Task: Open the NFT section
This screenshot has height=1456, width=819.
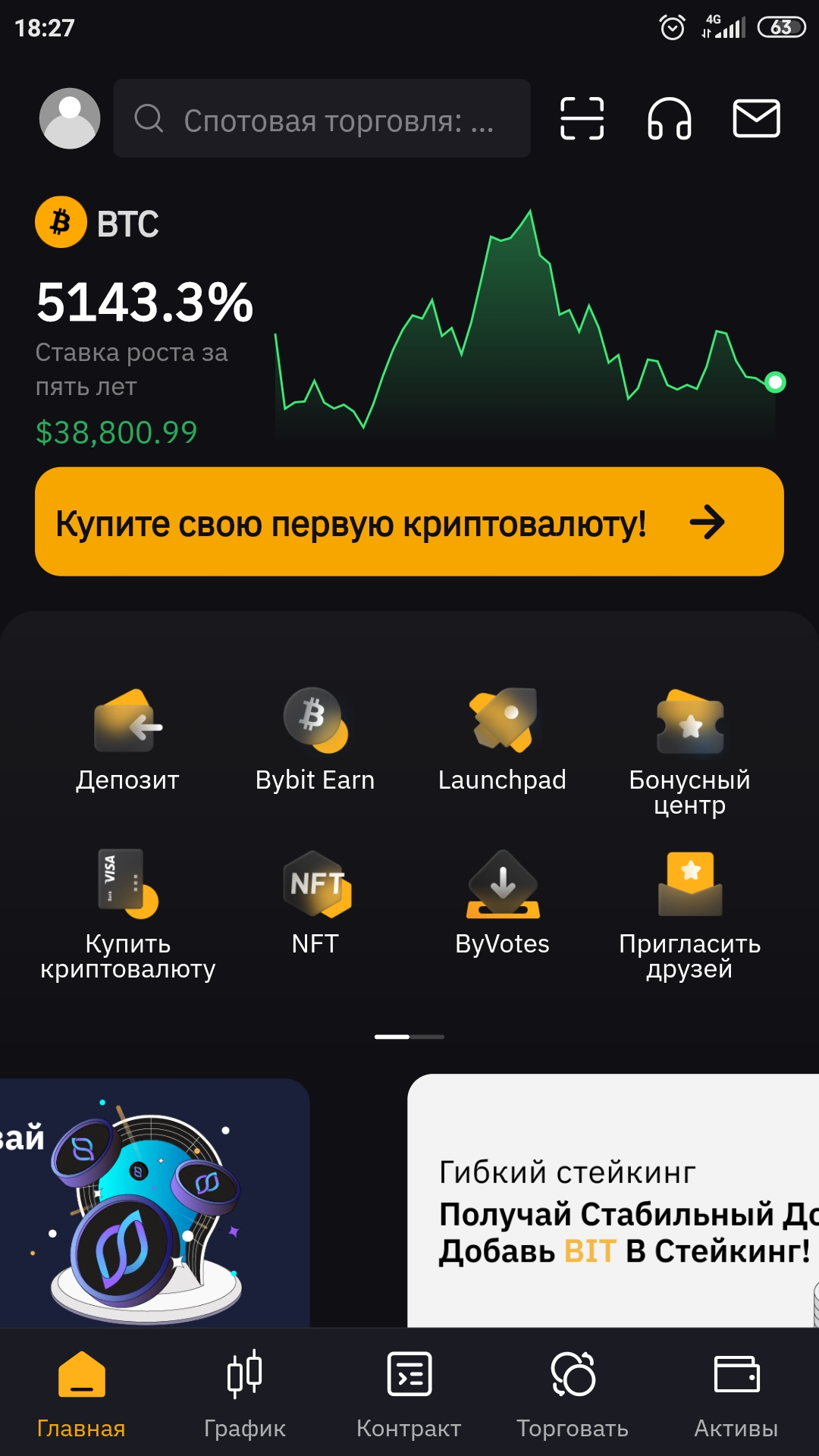Action: 315,902
